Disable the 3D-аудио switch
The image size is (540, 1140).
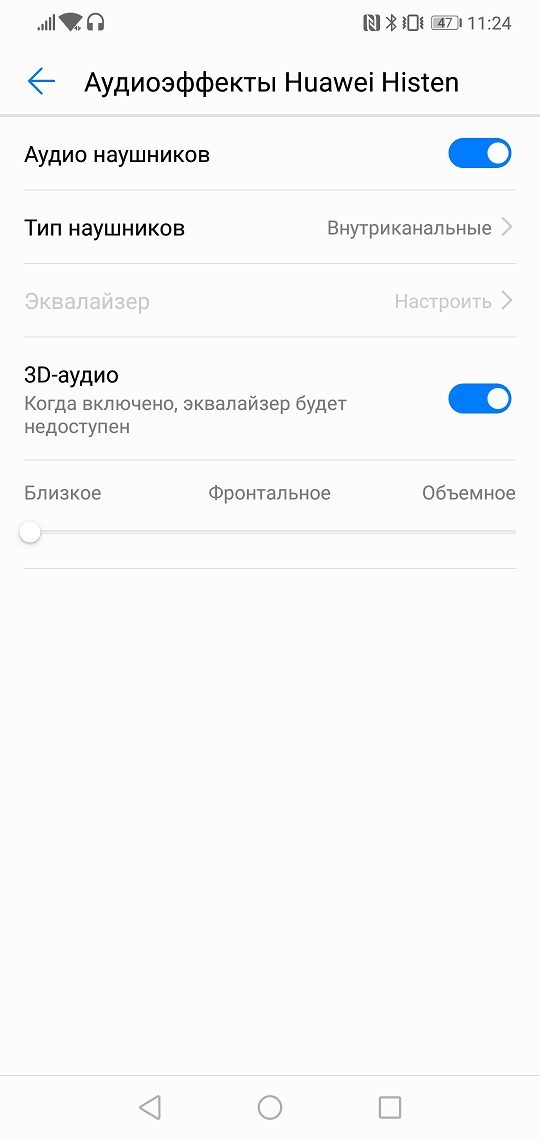click(x=480, y=398)
